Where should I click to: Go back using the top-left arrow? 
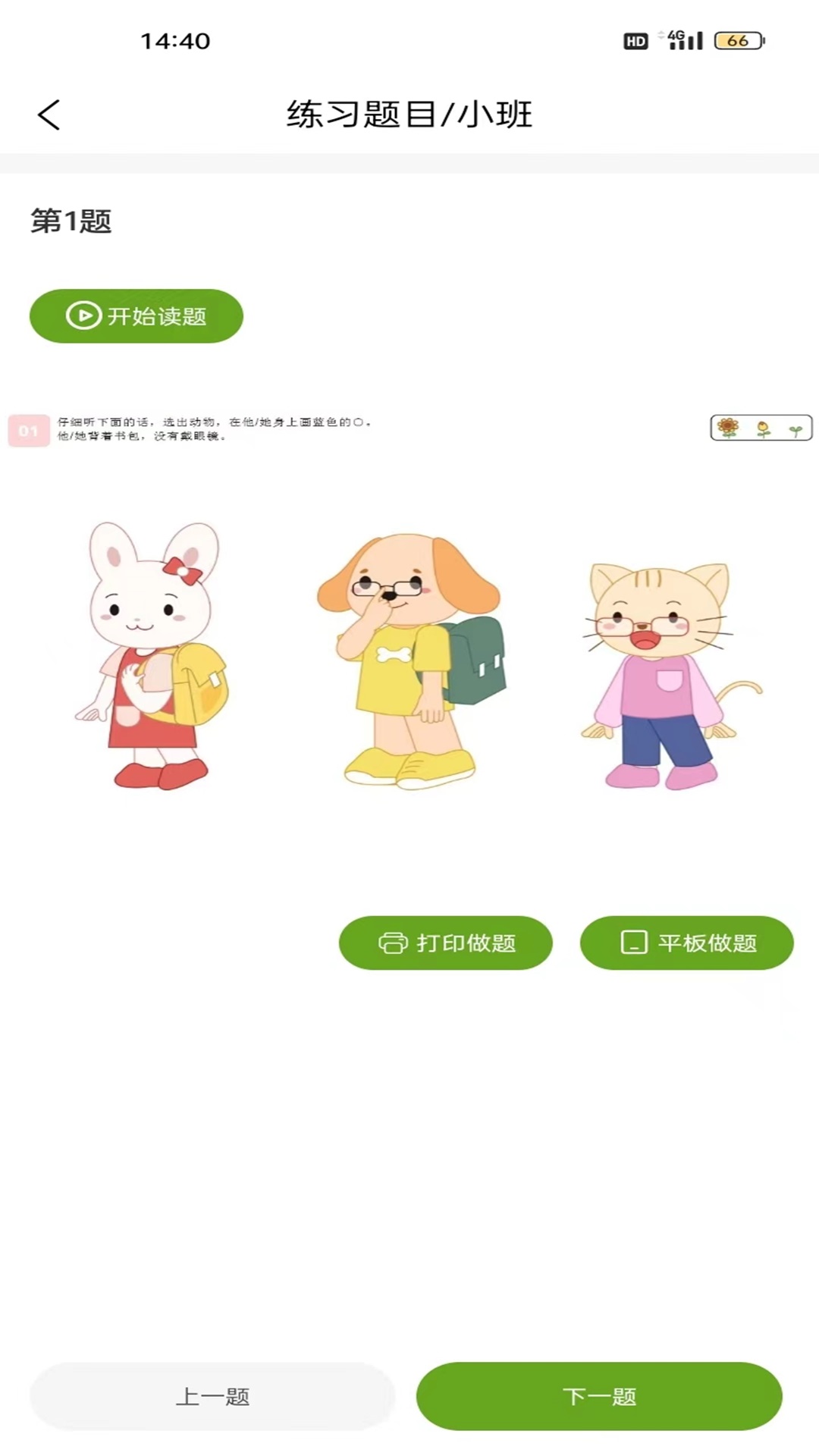49,115
